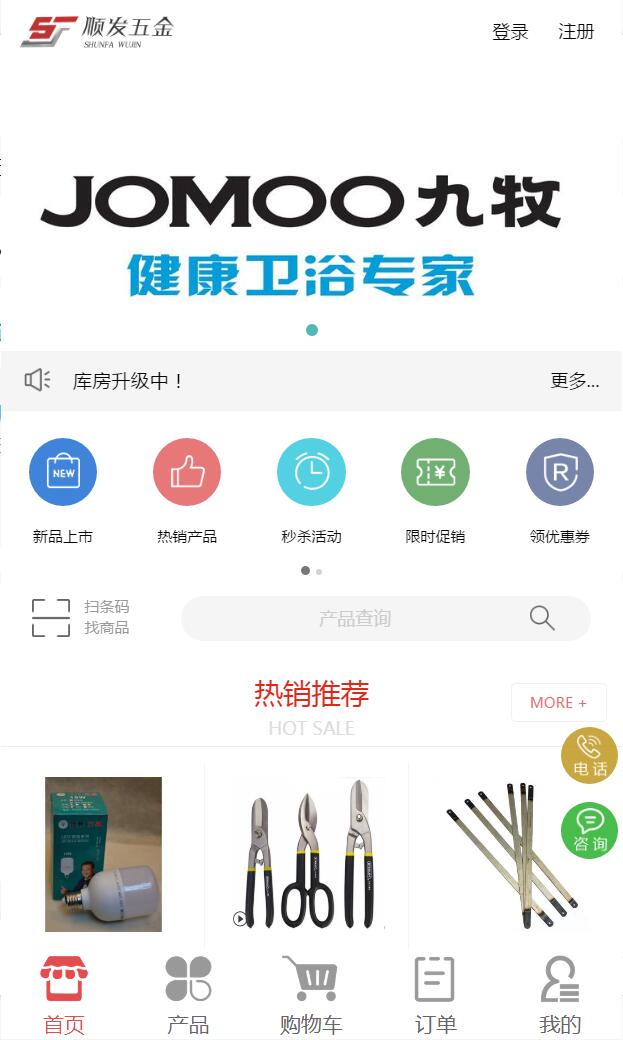View 更多 announcements

(574, 381)
